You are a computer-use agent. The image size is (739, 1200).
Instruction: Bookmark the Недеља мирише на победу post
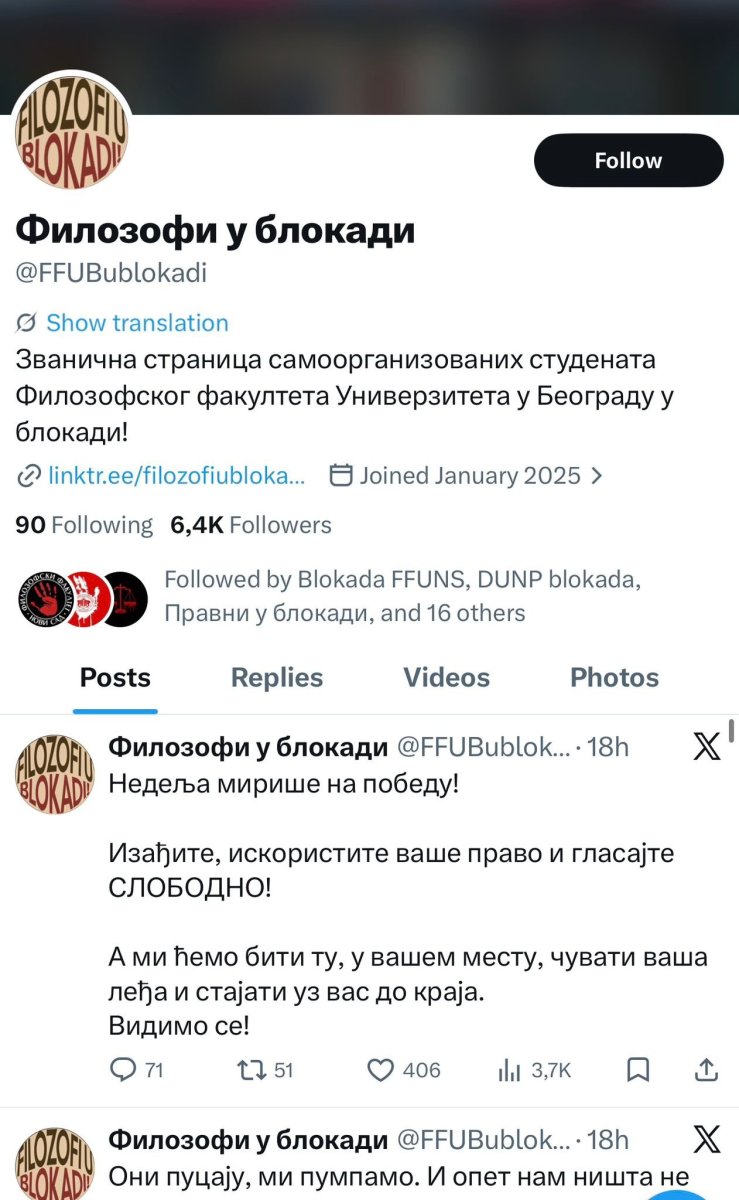click(x=637, y=1070)
